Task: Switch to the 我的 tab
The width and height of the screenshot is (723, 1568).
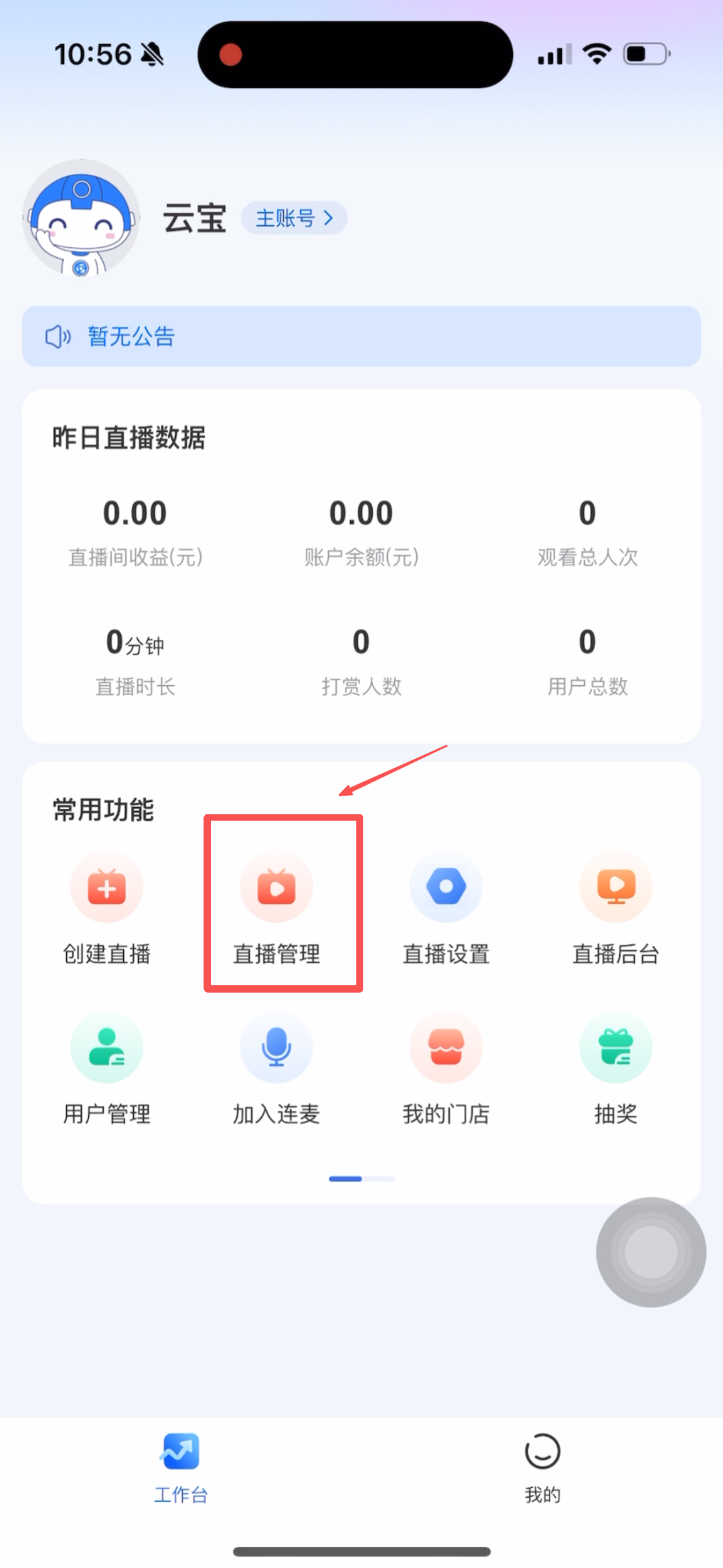Action: point(542,1468)
